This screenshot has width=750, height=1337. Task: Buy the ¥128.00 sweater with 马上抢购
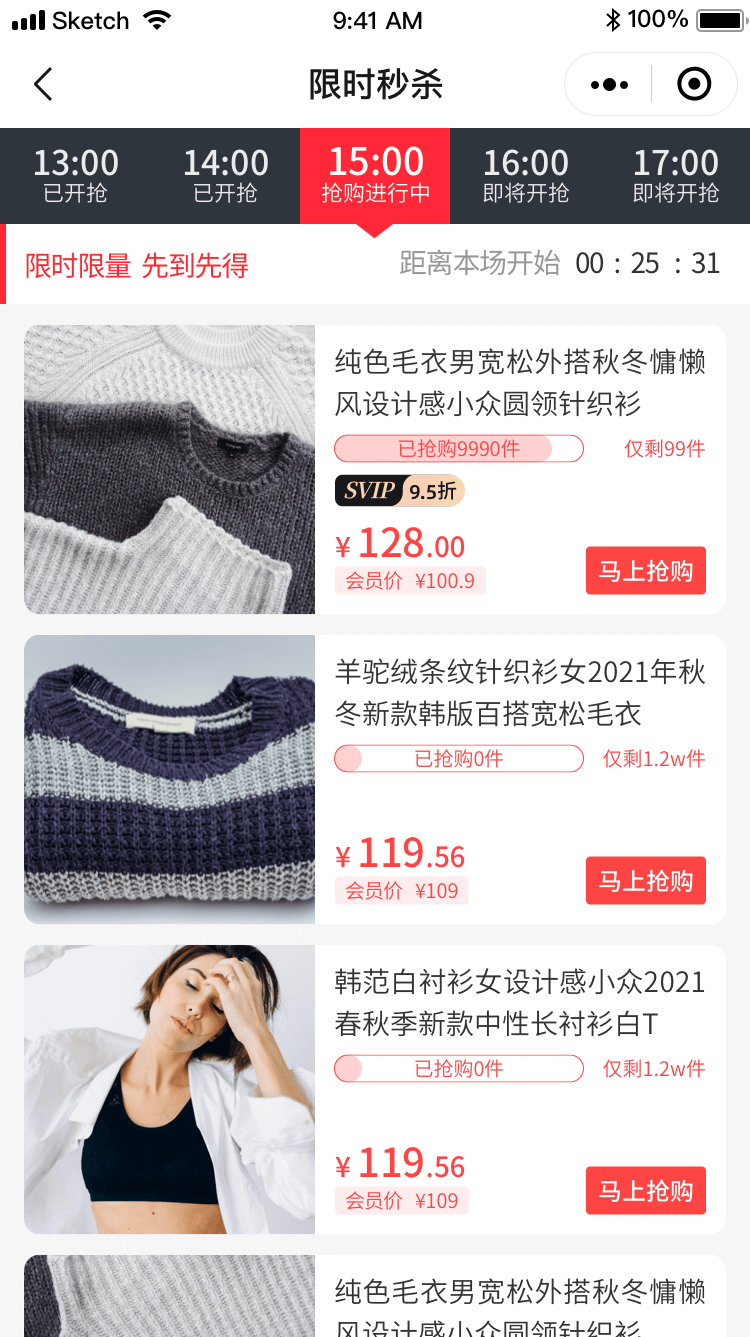click(x=645, y=571)
